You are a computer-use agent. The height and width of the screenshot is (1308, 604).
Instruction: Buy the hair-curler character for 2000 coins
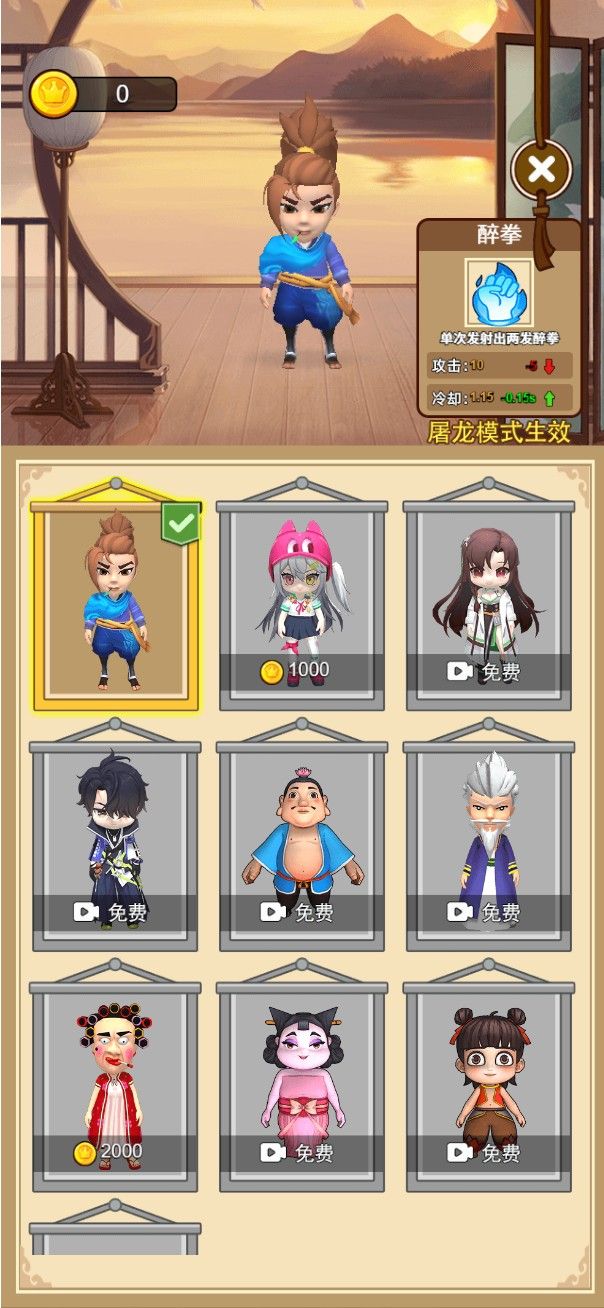[x=115, y=1151]
